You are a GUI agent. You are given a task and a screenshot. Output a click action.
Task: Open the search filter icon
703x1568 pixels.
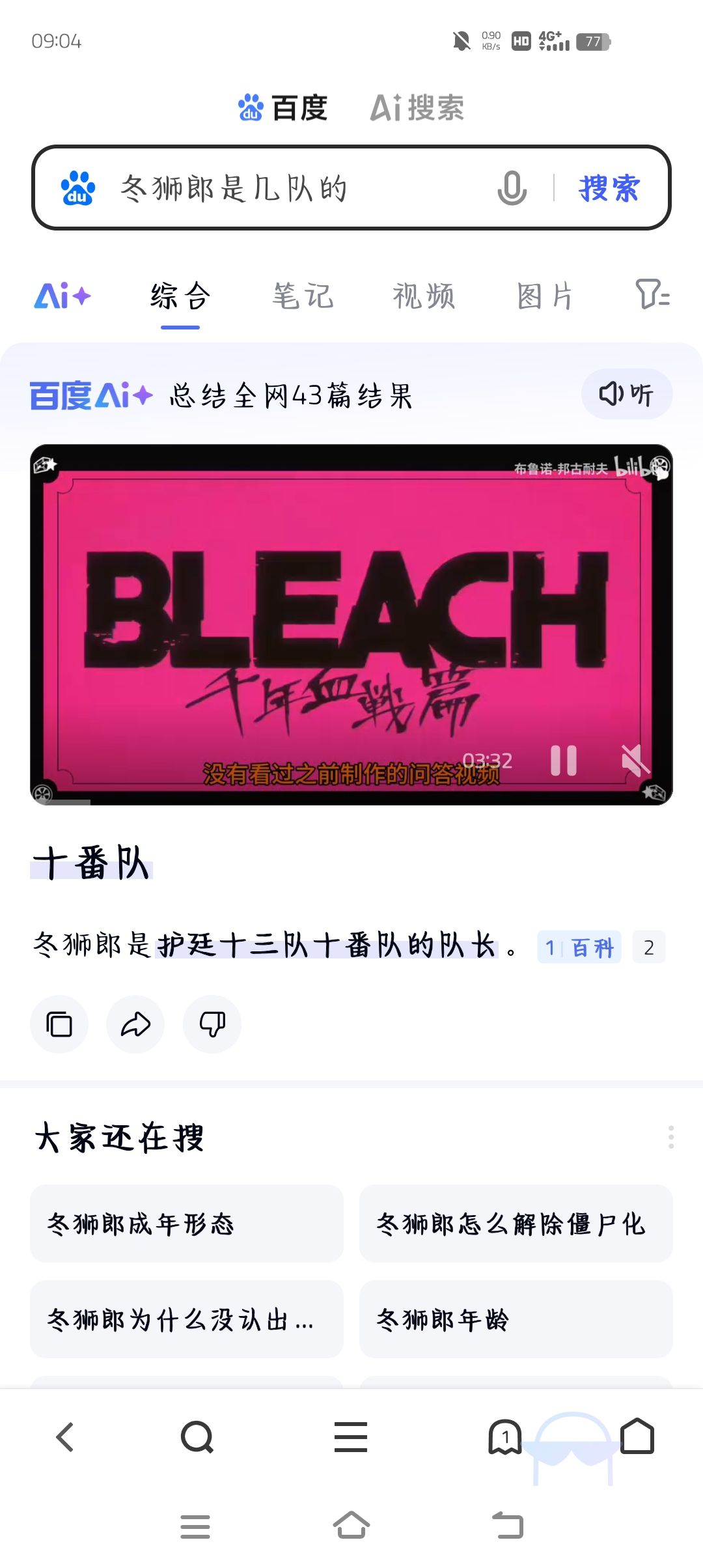[652, 294]
